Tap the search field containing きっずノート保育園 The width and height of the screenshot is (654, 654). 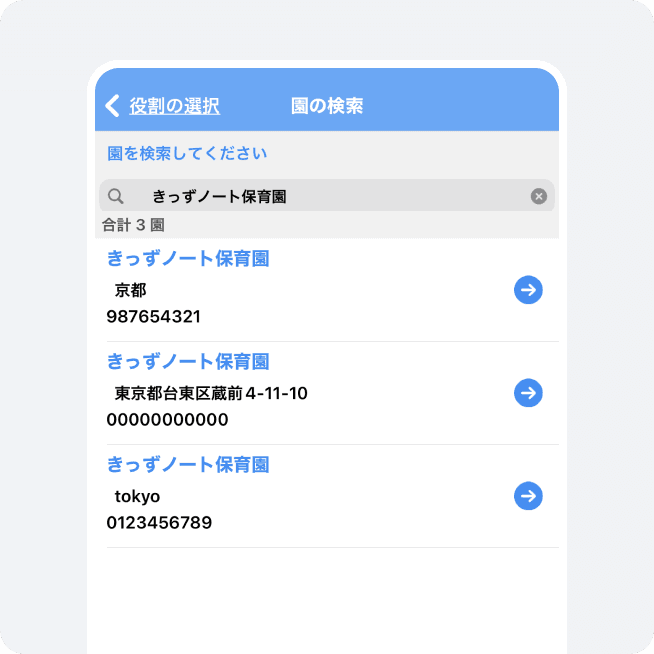point(320,196)
